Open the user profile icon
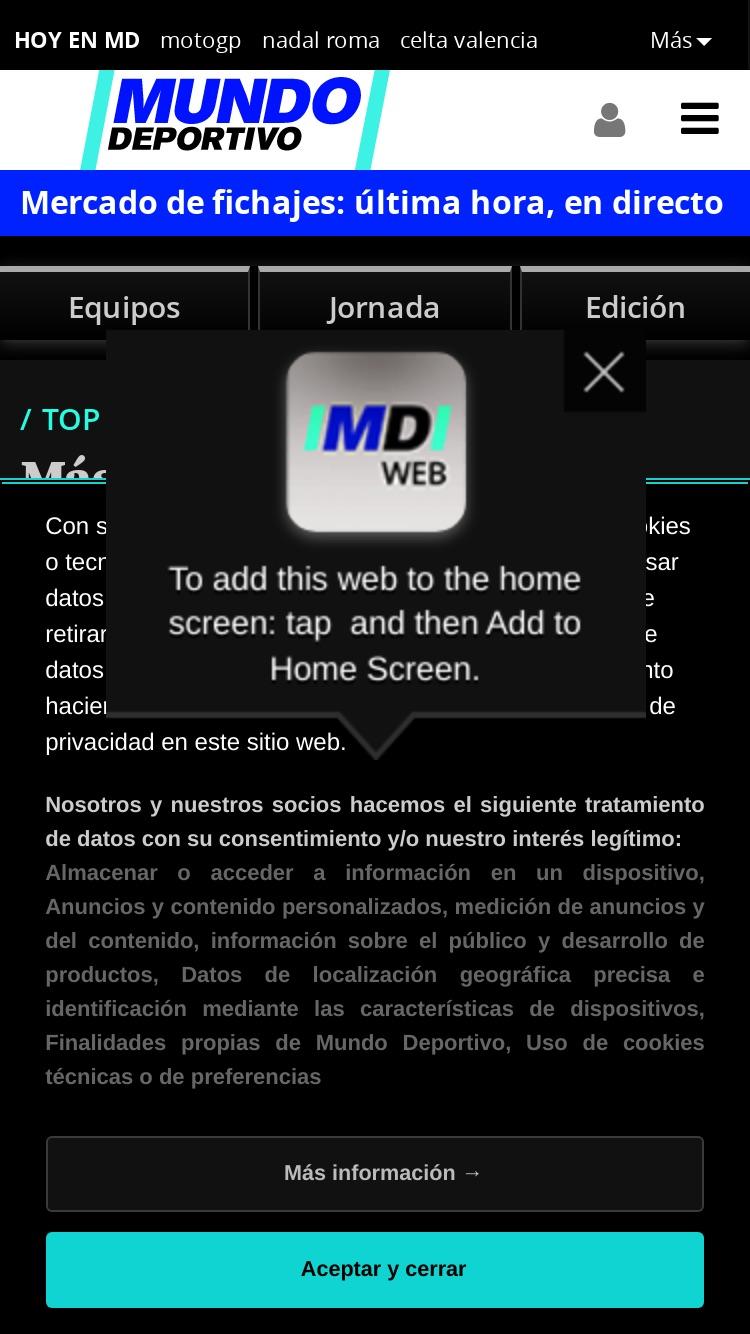 [609, 121]
